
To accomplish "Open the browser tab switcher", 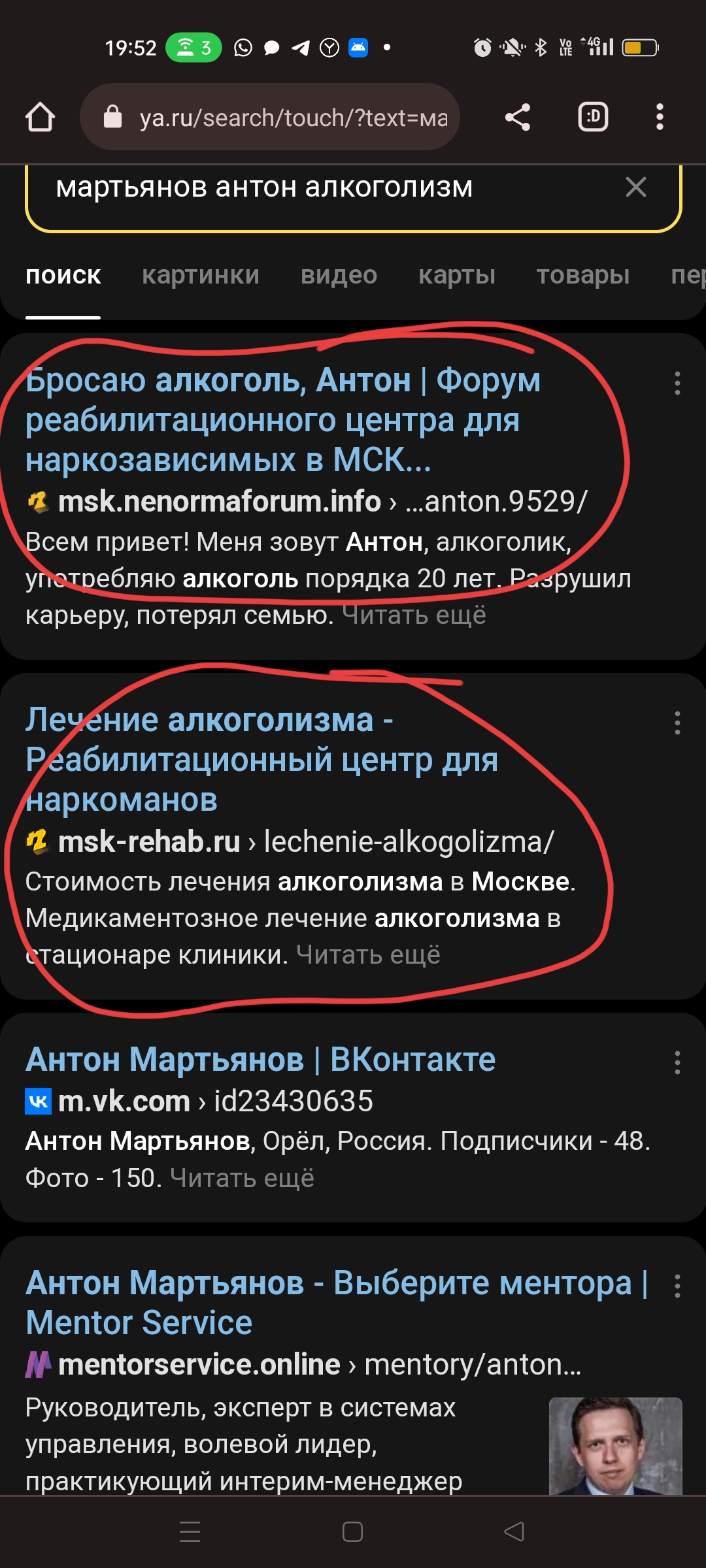I will click(x=593, y=117).
